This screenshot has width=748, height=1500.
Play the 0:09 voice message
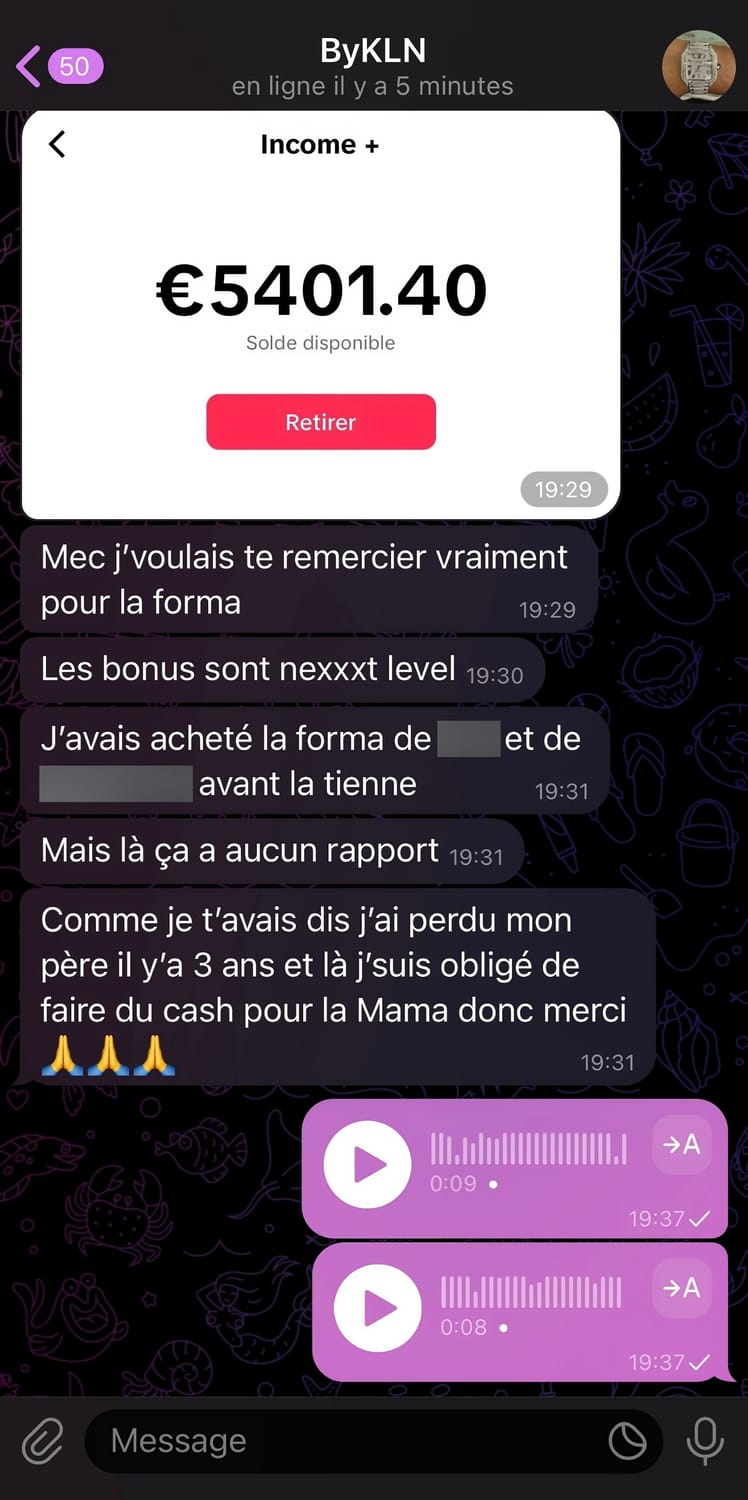coord(368,1164)
